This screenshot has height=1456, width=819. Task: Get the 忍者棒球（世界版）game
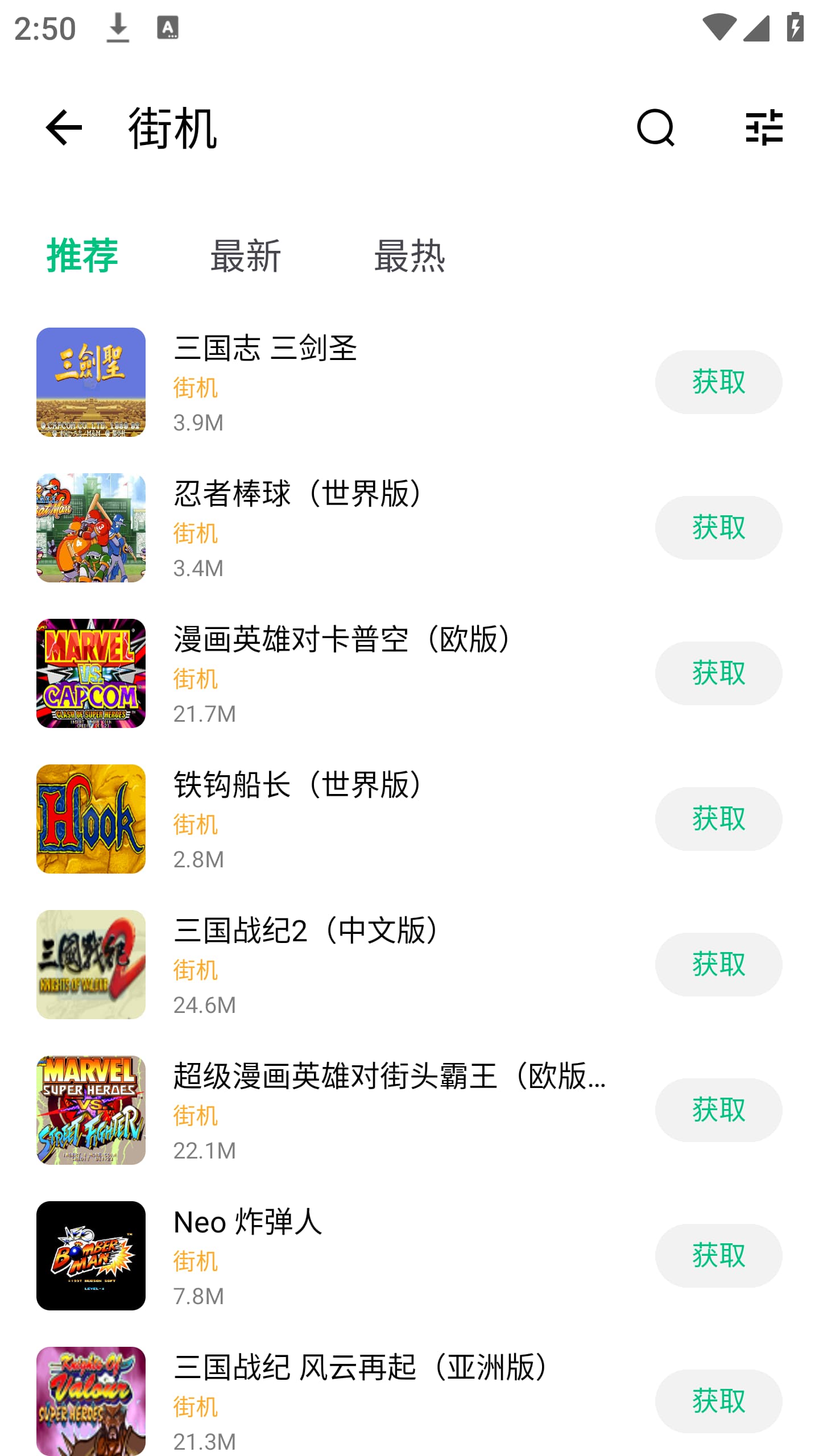coord(719,527)
